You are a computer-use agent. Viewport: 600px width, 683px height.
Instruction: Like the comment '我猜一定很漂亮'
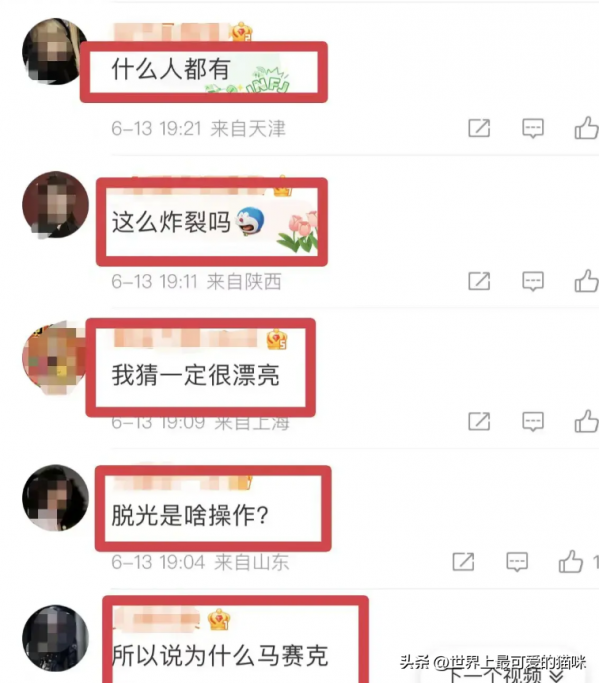[x=585, y=421]
